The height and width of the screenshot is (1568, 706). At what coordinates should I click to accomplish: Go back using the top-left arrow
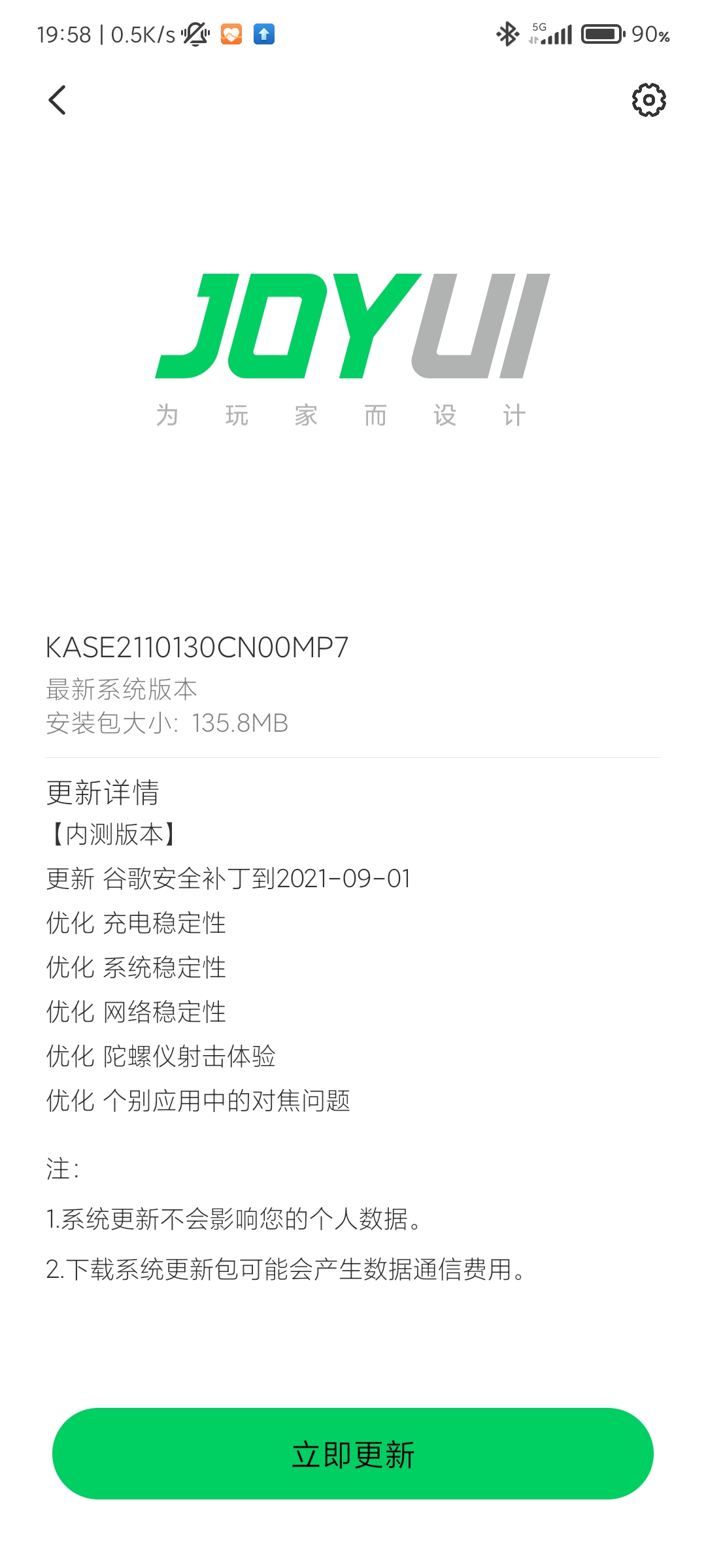[x=58, y=100]
